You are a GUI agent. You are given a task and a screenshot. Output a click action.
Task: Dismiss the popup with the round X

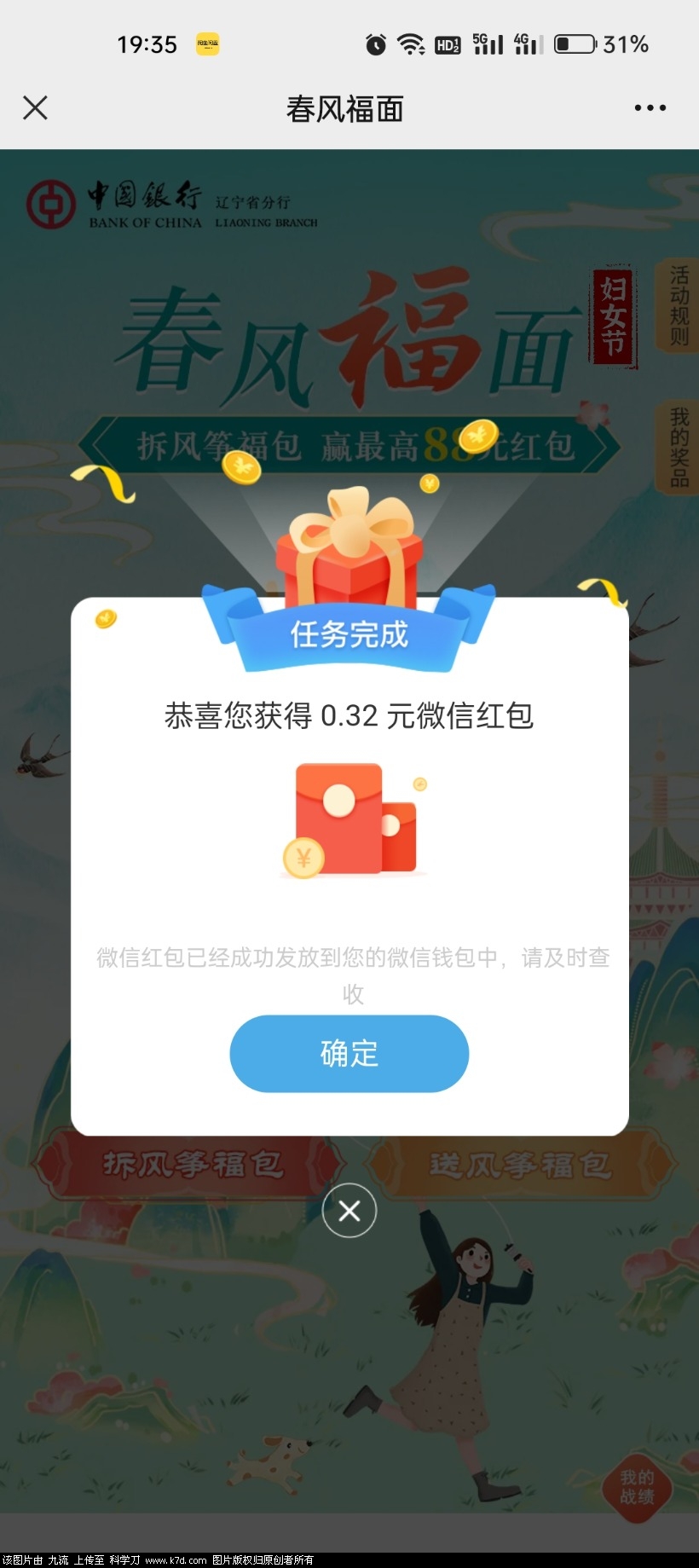349,1210
